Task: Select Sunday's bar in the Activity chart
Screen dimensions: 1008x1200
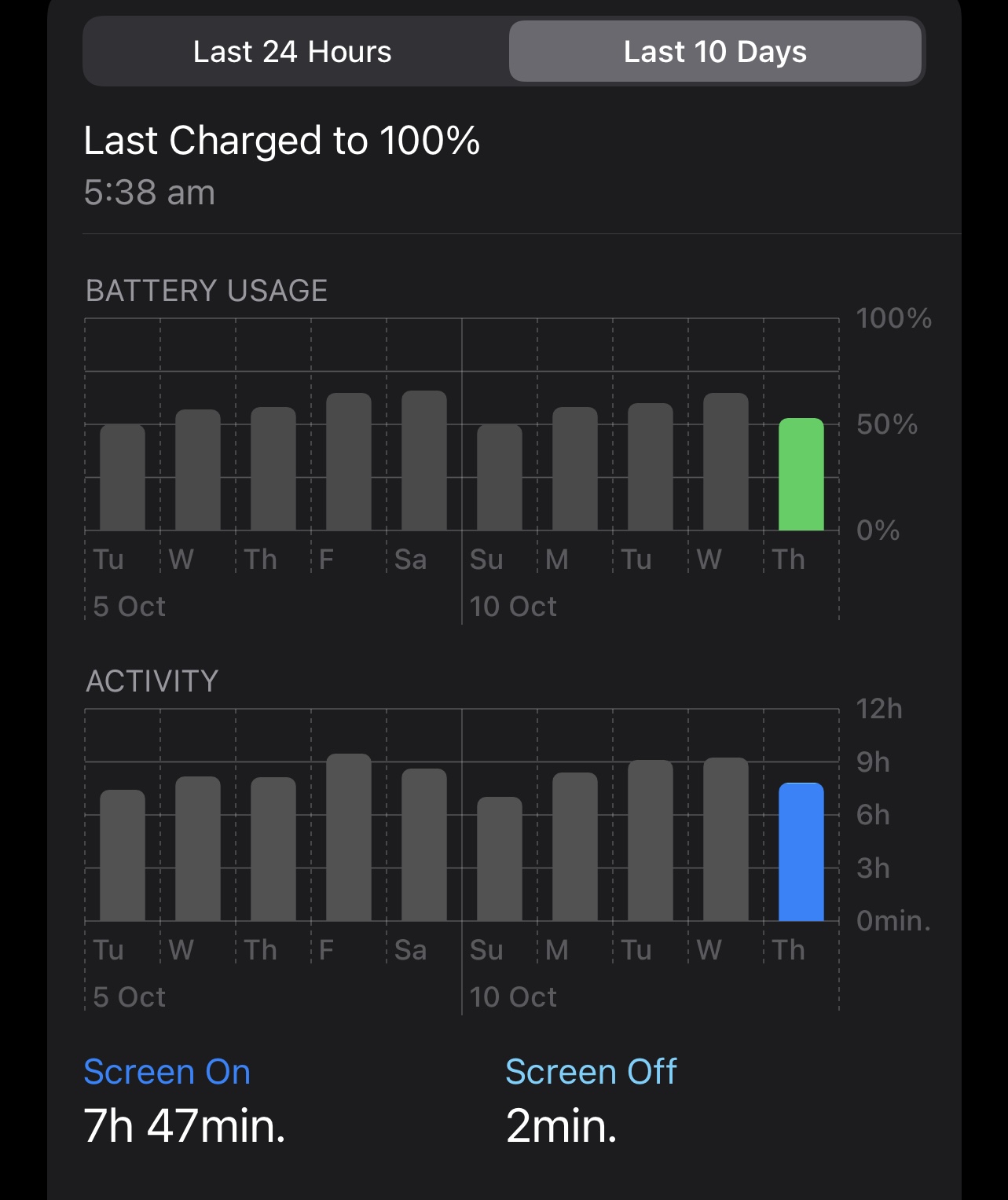Action: pyautogui.click(x=500, y=859)
